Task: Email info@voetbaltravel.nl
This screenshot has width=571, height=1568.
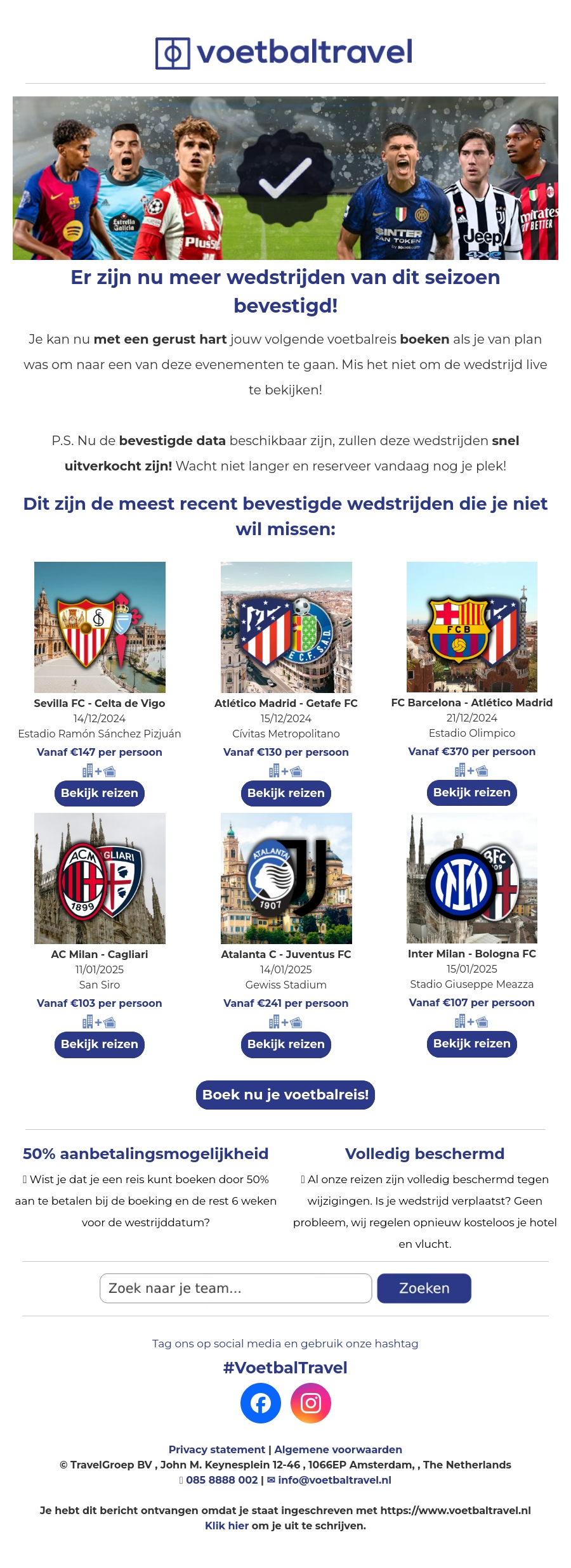Action: [334, 1480]
